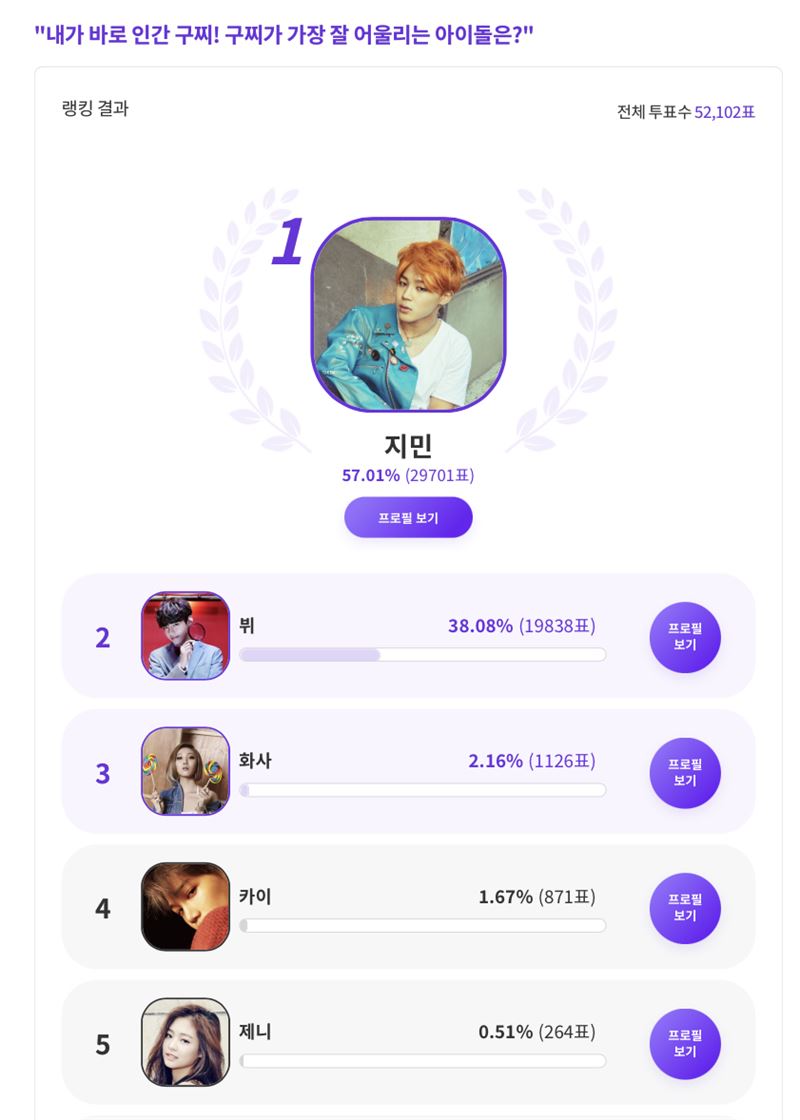Image resolution: width=800 pixels, height=1120 pixels.
Task: Open 프로필 보기 for 제니
Action: pyautogui.click(x=685, y=1043)
